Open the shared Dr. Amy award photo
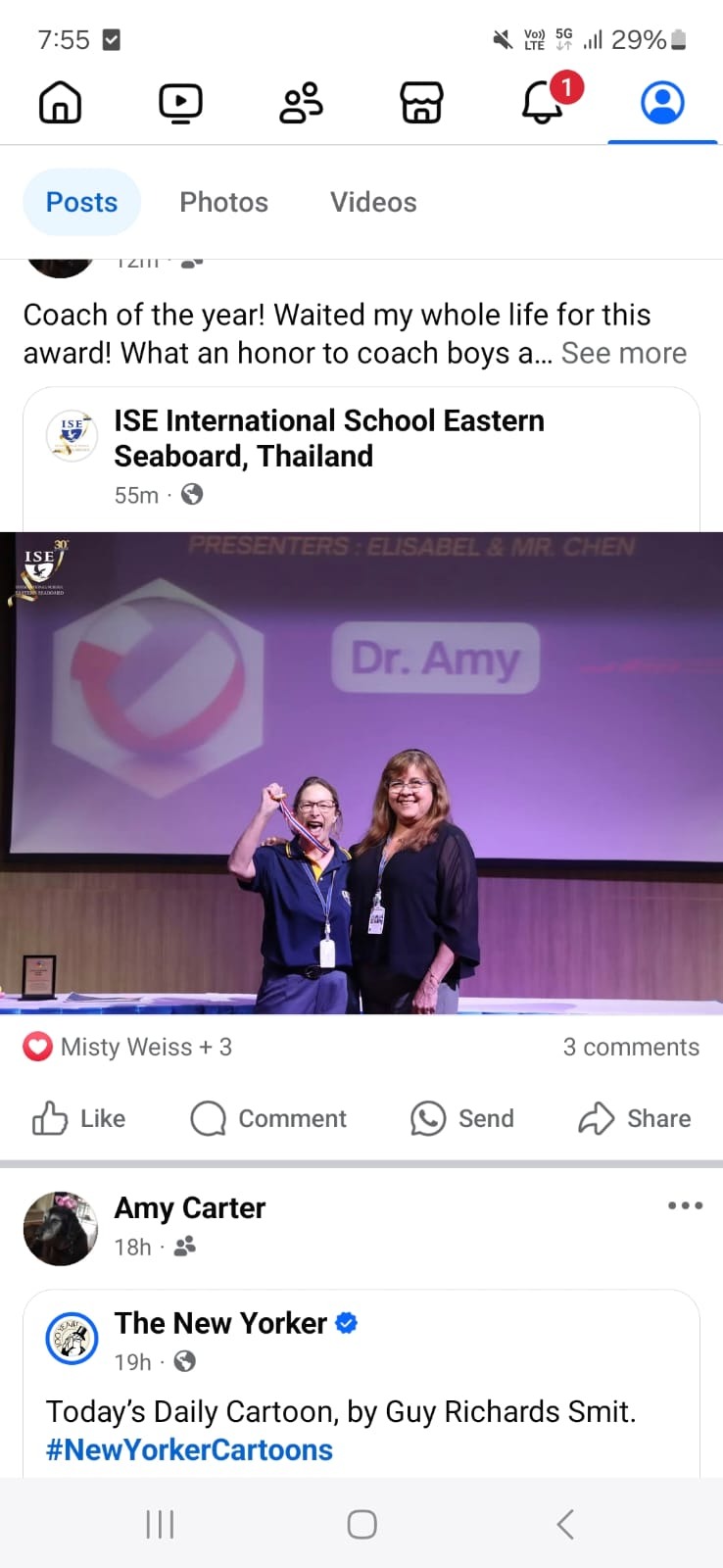The width and height of the screenshot is (723, 1568). 361,772
